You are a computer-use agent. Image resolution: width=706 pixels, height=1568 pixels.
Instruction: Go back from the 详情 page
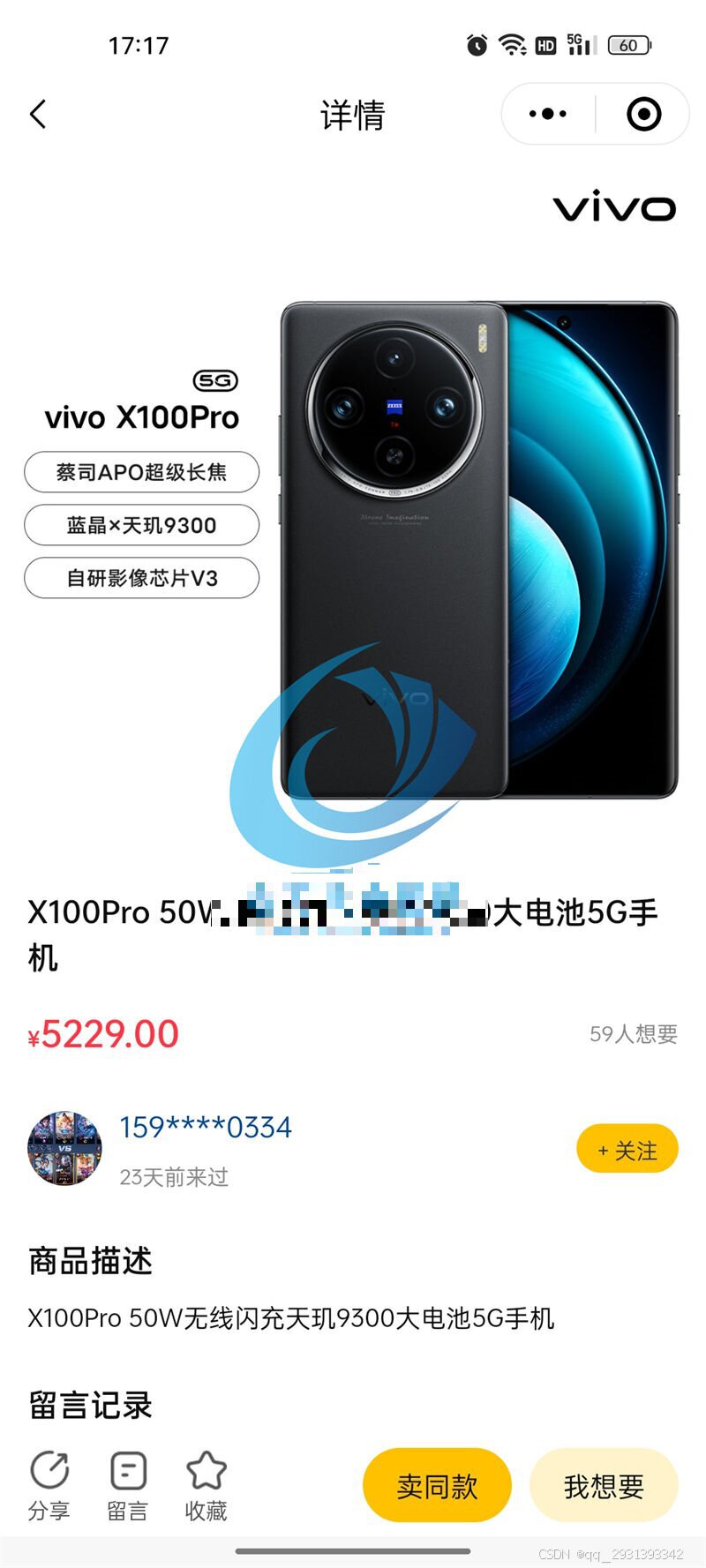(x=38, y=114)
